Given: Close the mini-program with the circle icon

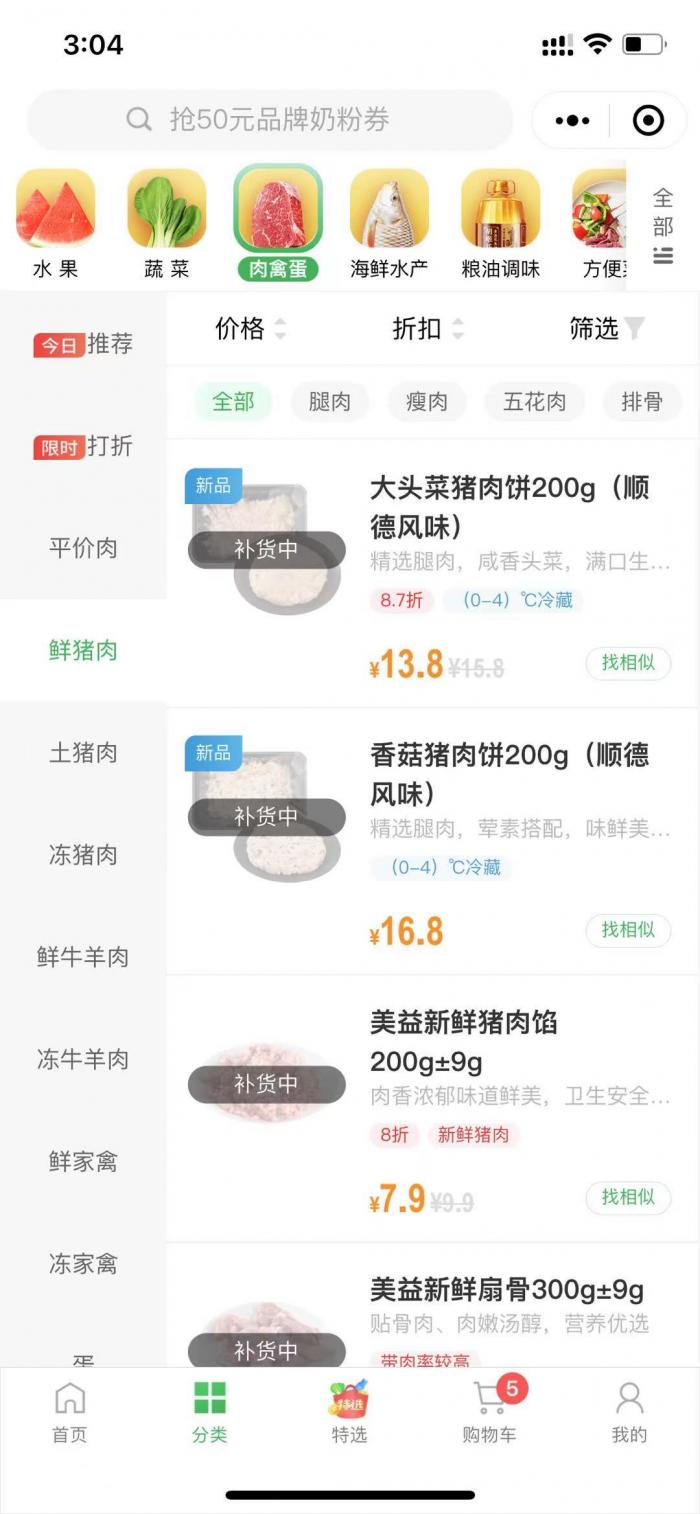Looking at the screenshot, I should (648, 121).
